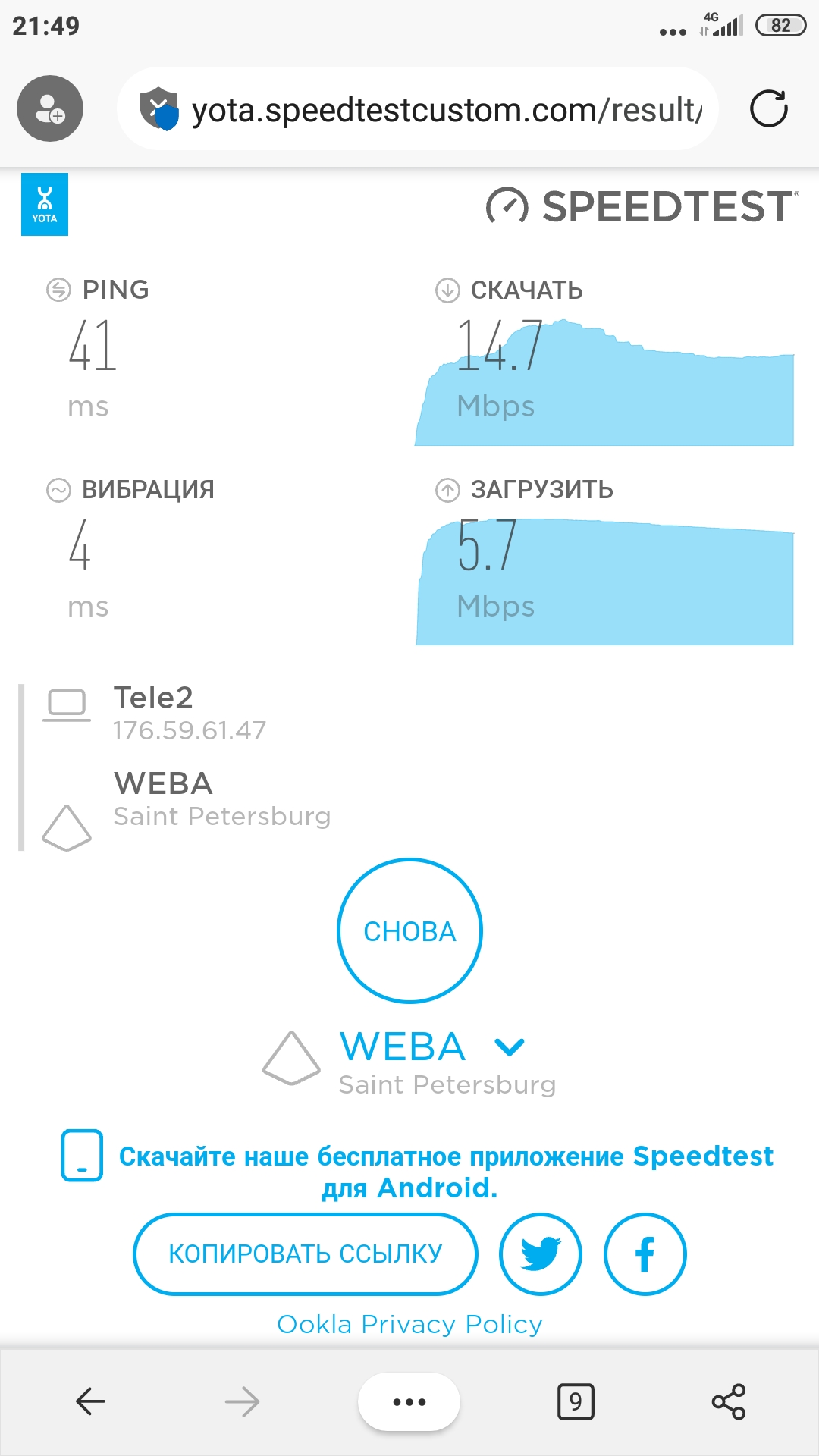Tap the URL address bar
The height and width of the screenshot is (1456, 819).
click(418, 108)
